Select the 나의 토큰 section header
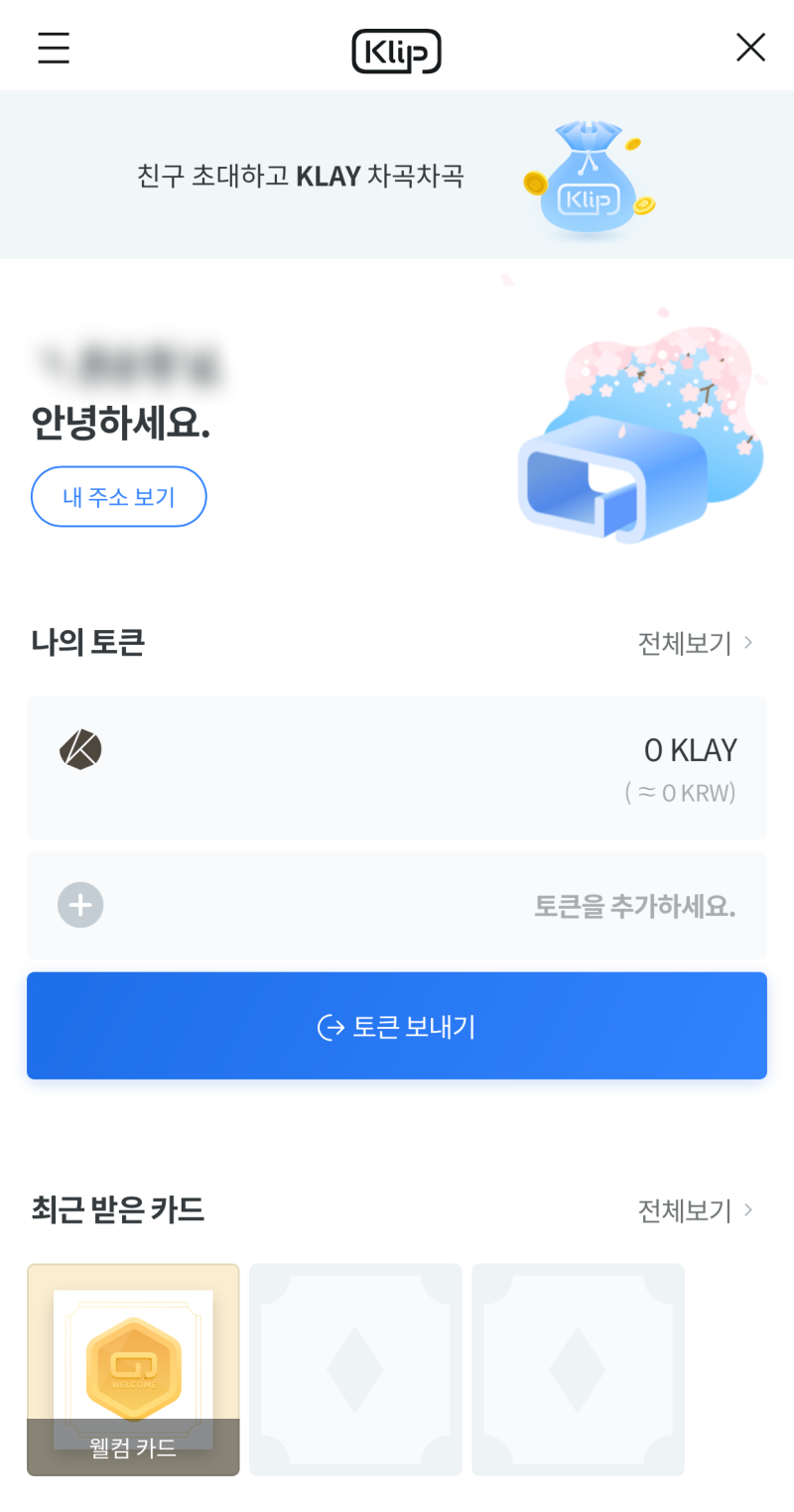 (87, 643)
